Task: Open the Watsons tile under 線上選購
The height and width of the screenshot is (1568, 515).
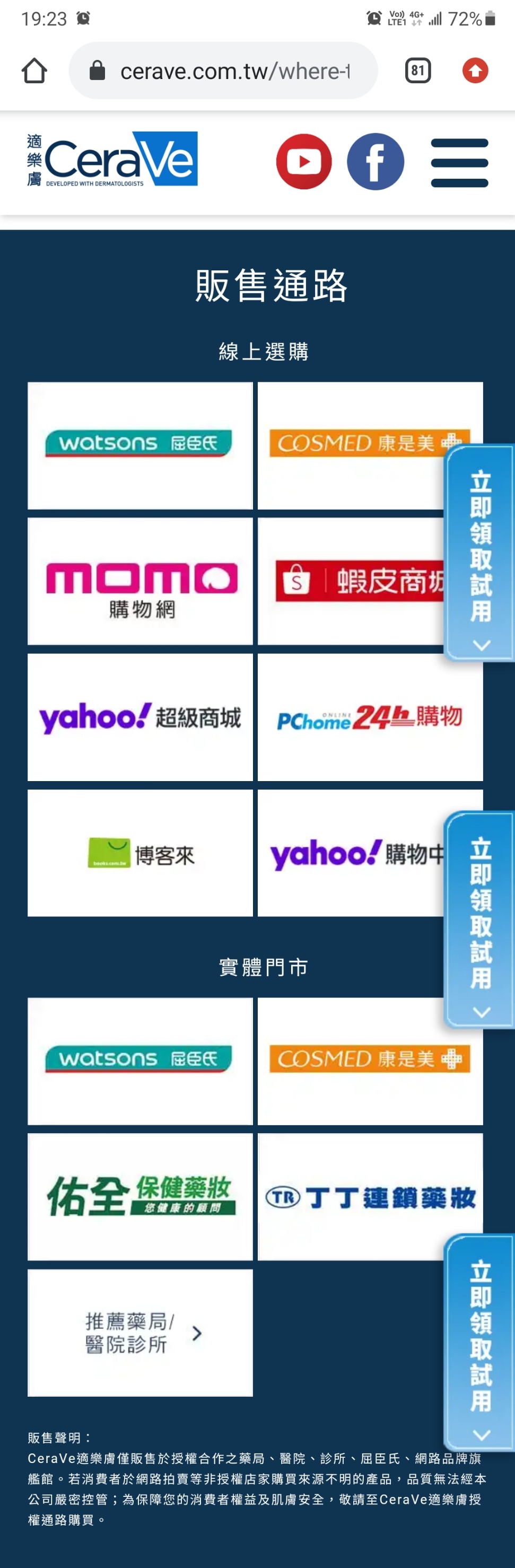Action: tap(140, 445)
